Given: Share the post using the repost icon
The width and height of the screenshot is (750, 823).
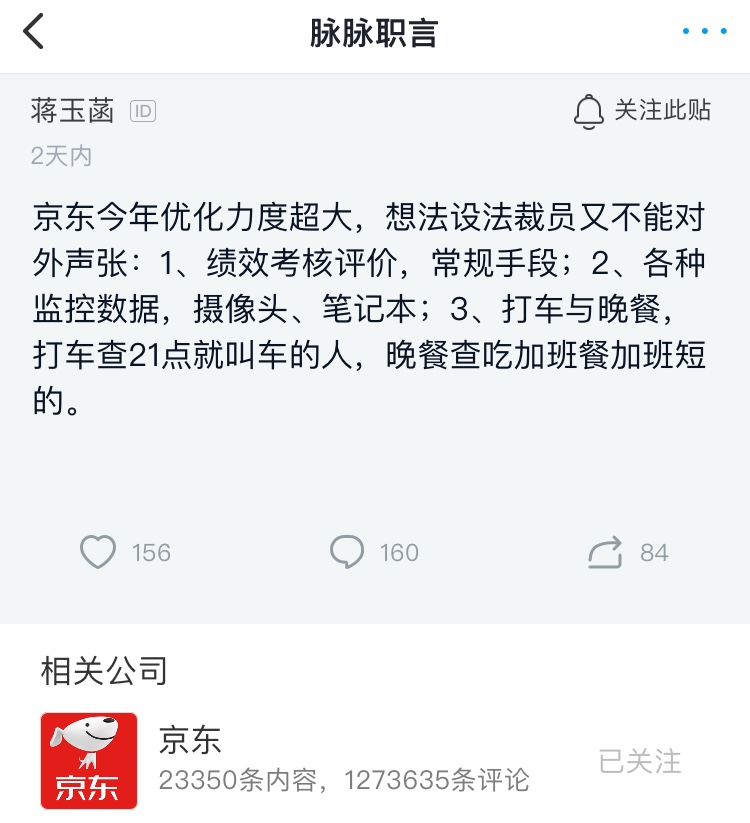Looking at the screenshot, I should pos(606,552).
